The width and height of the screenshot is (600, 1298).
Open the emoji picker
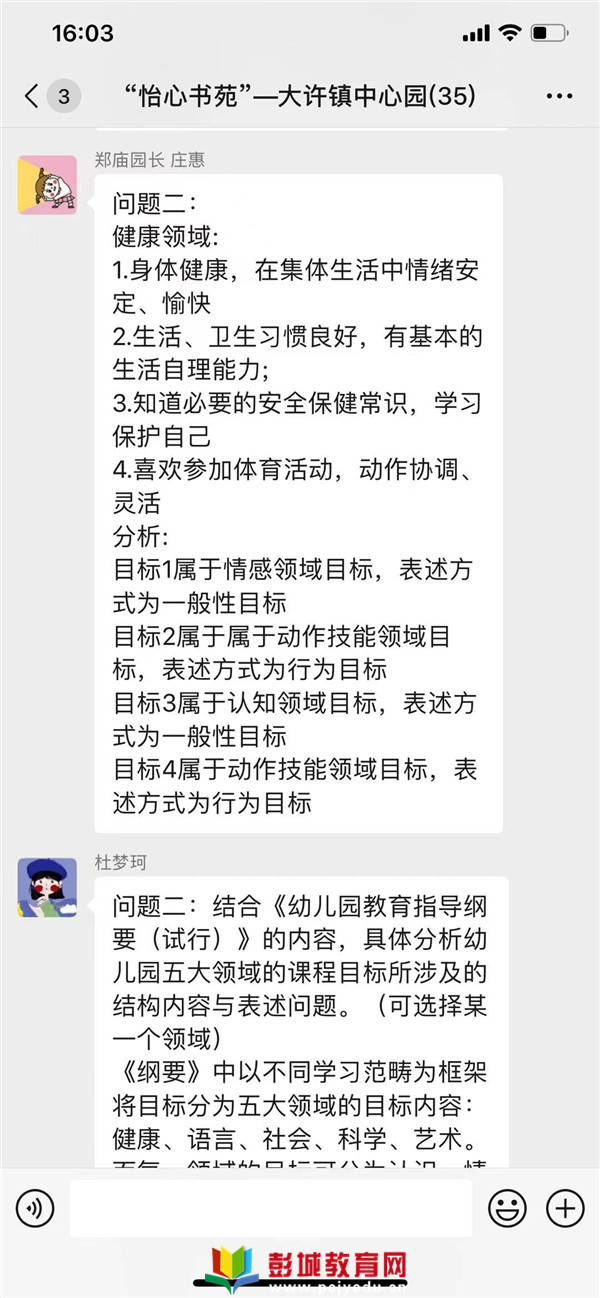coord(507,1209)
